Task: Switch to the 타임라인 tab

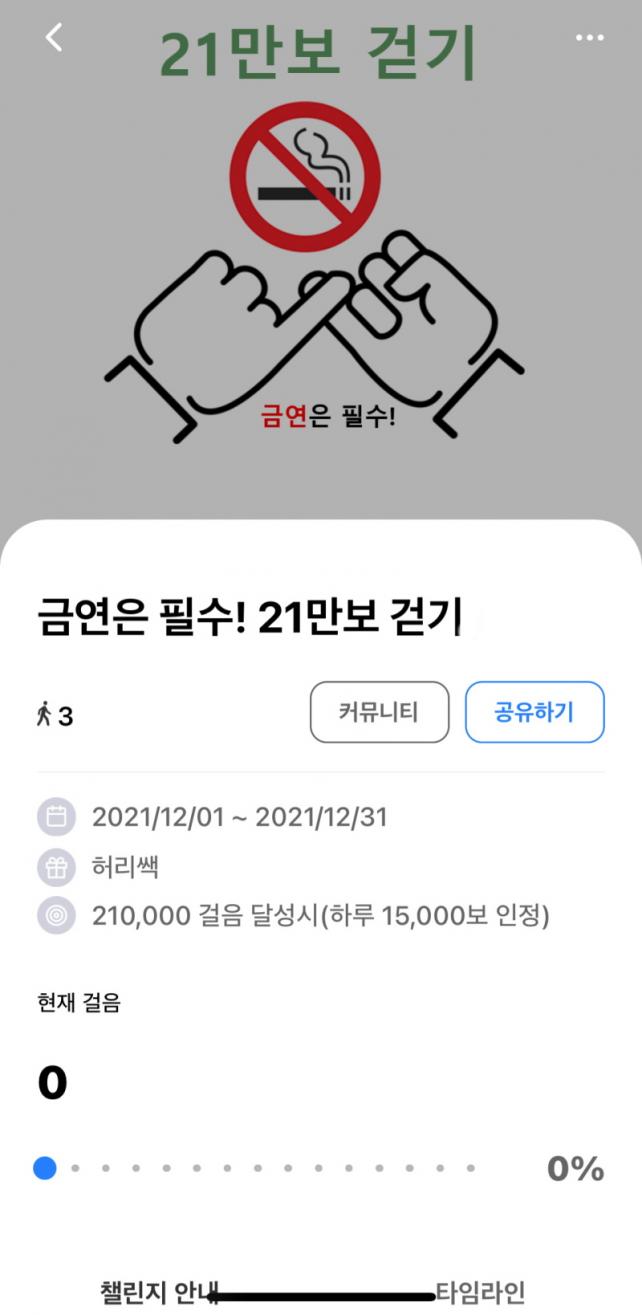Action: (480, 1291)
